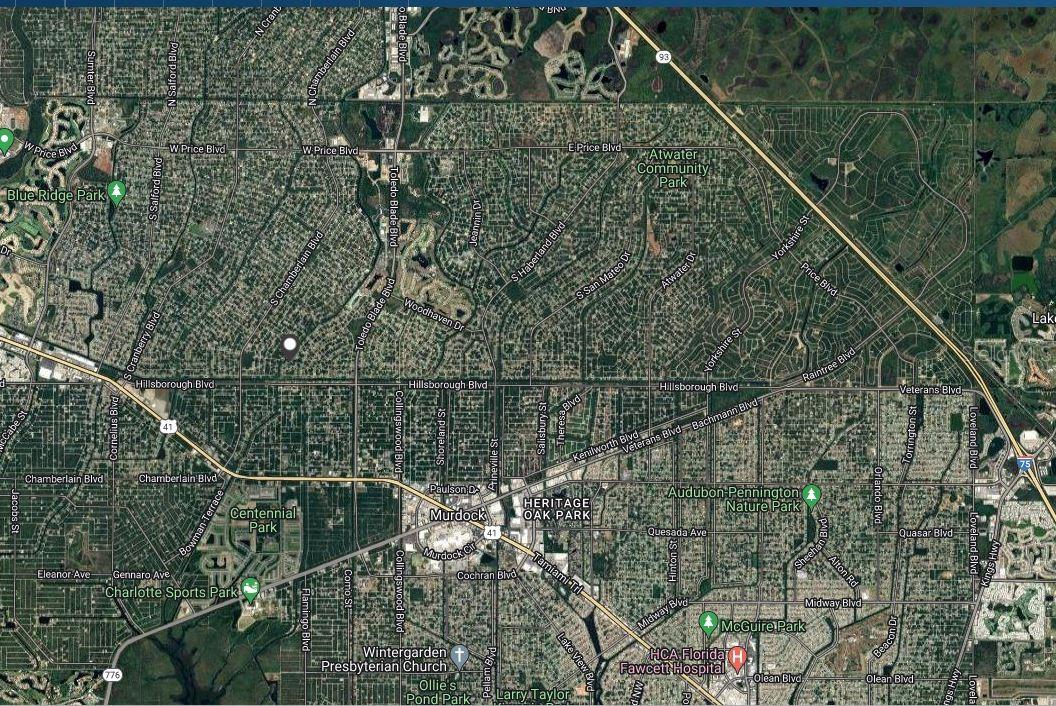Open the McGuire Park marker
The height and width of the screenshot is (706, 1056).
709,624
